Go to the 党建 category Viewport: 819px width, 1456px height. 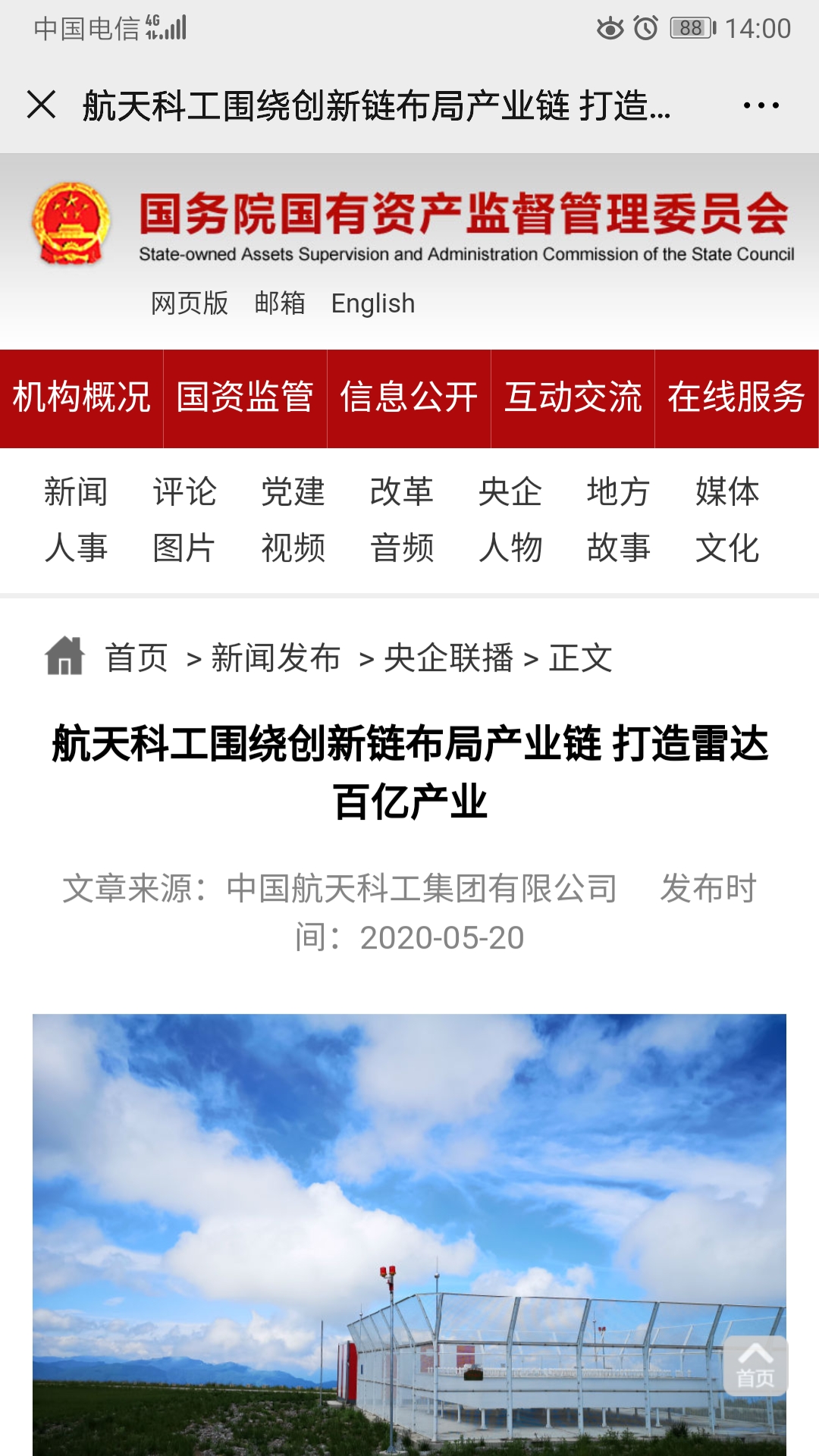pos(293,492)
